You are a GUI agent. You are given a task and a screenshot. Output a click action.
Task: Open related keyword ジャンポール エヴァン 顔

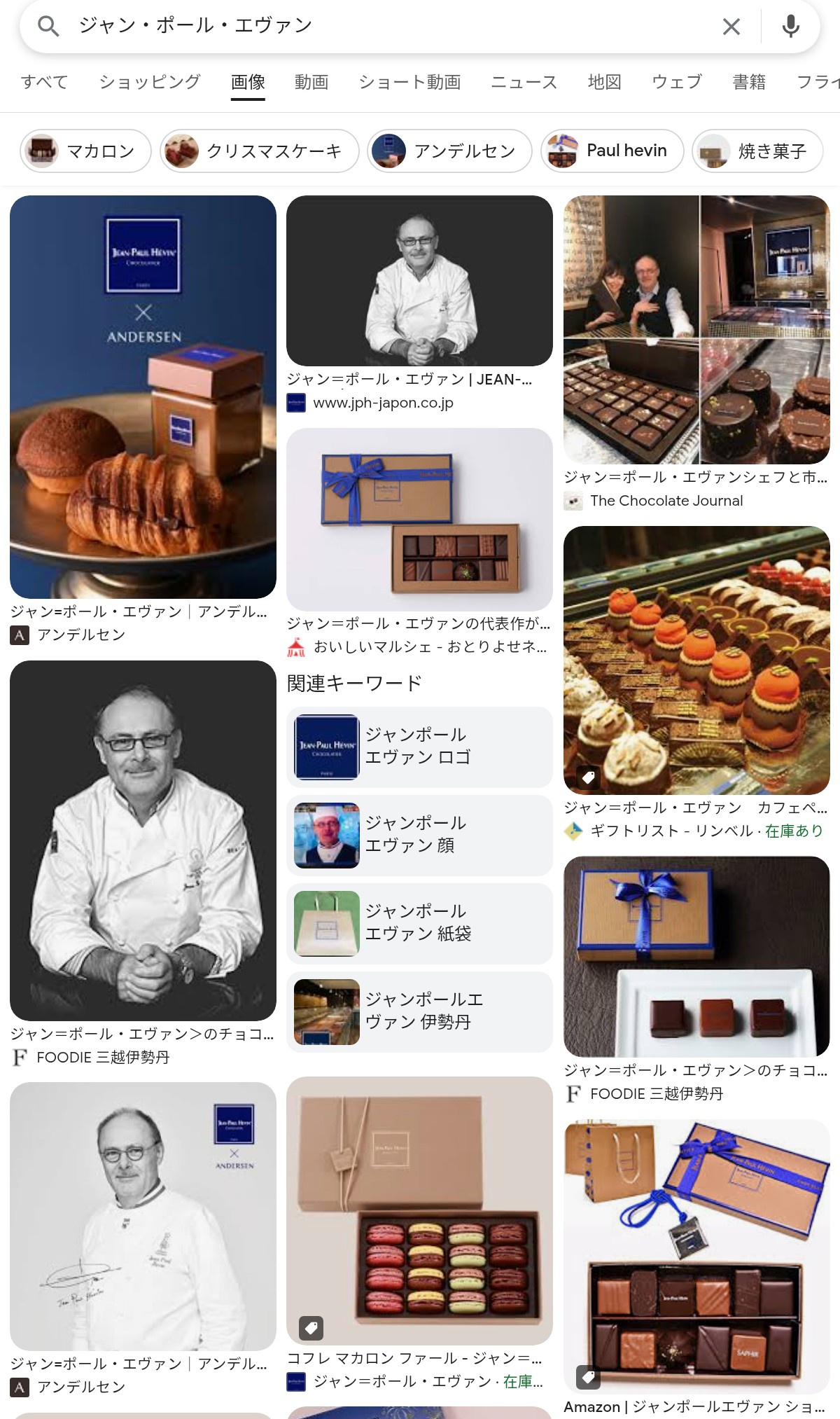[x=419, y=835]
